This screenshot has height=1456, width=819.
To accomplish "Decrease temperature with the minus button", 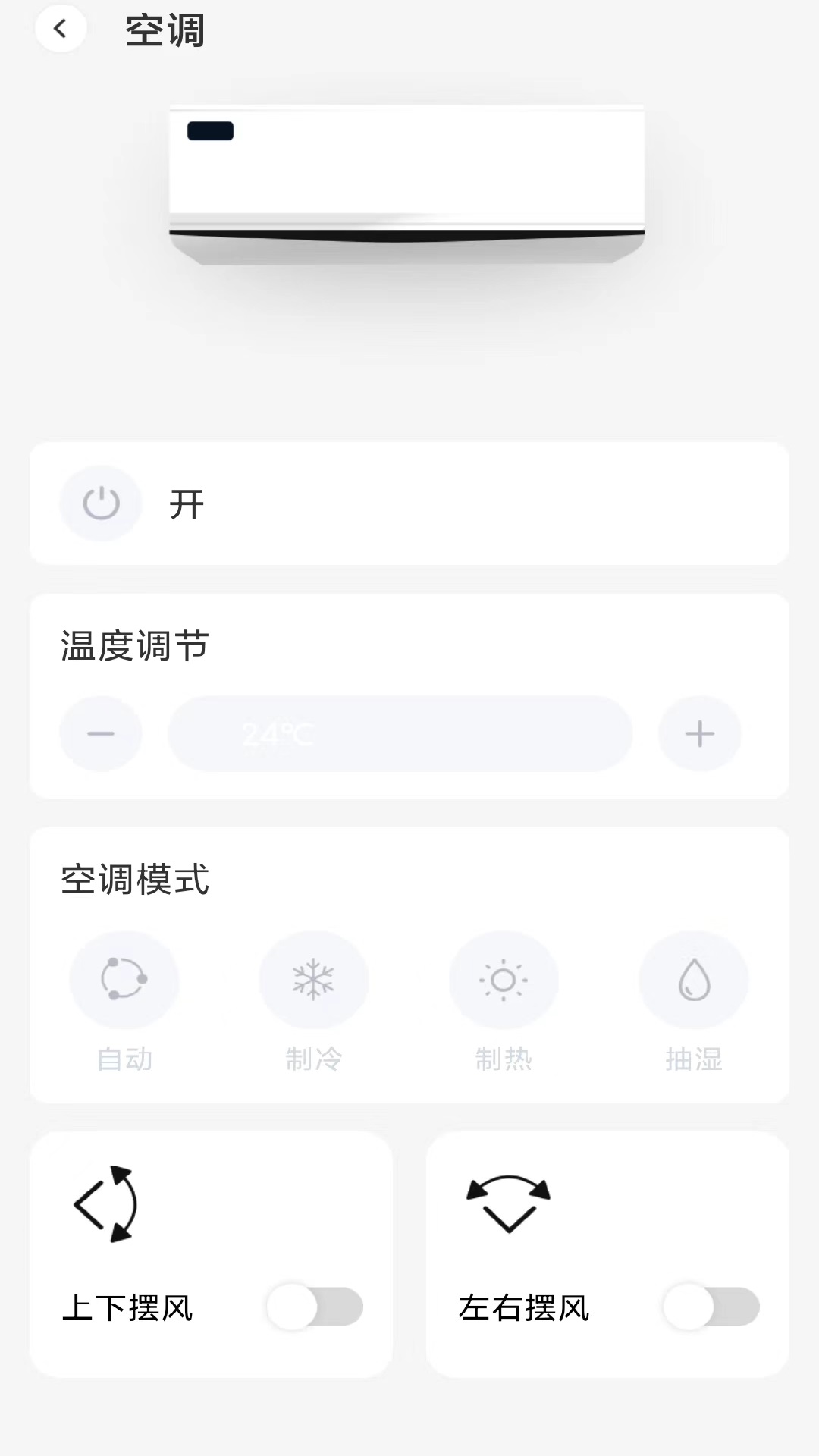I will [101, 734].
